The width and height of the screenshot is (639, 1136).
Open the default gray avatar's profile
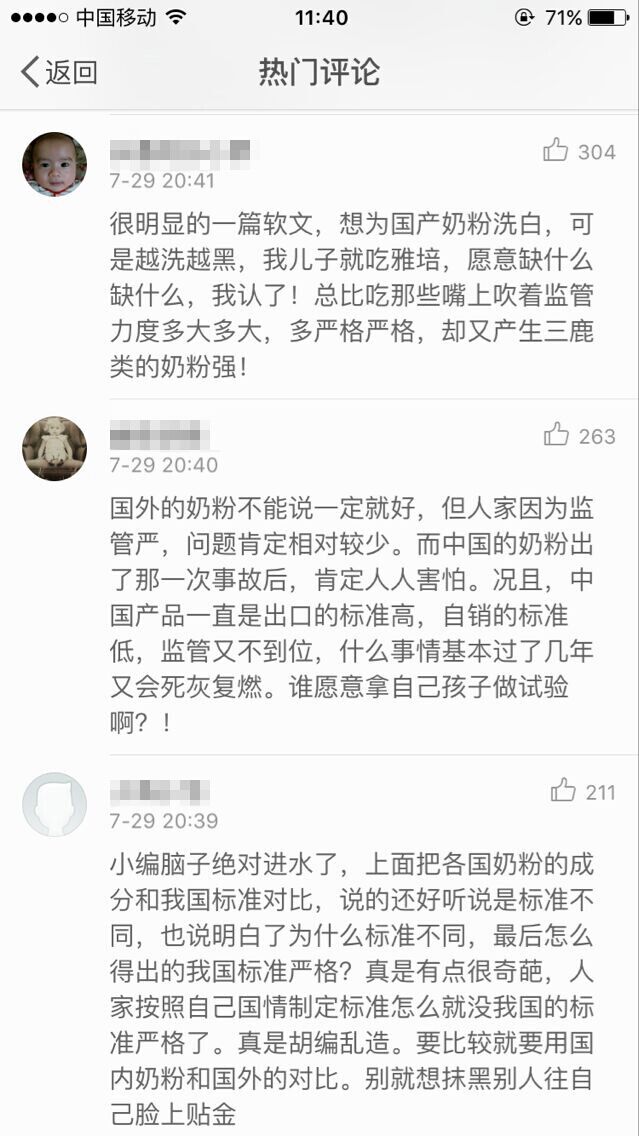tap(54, 804)
